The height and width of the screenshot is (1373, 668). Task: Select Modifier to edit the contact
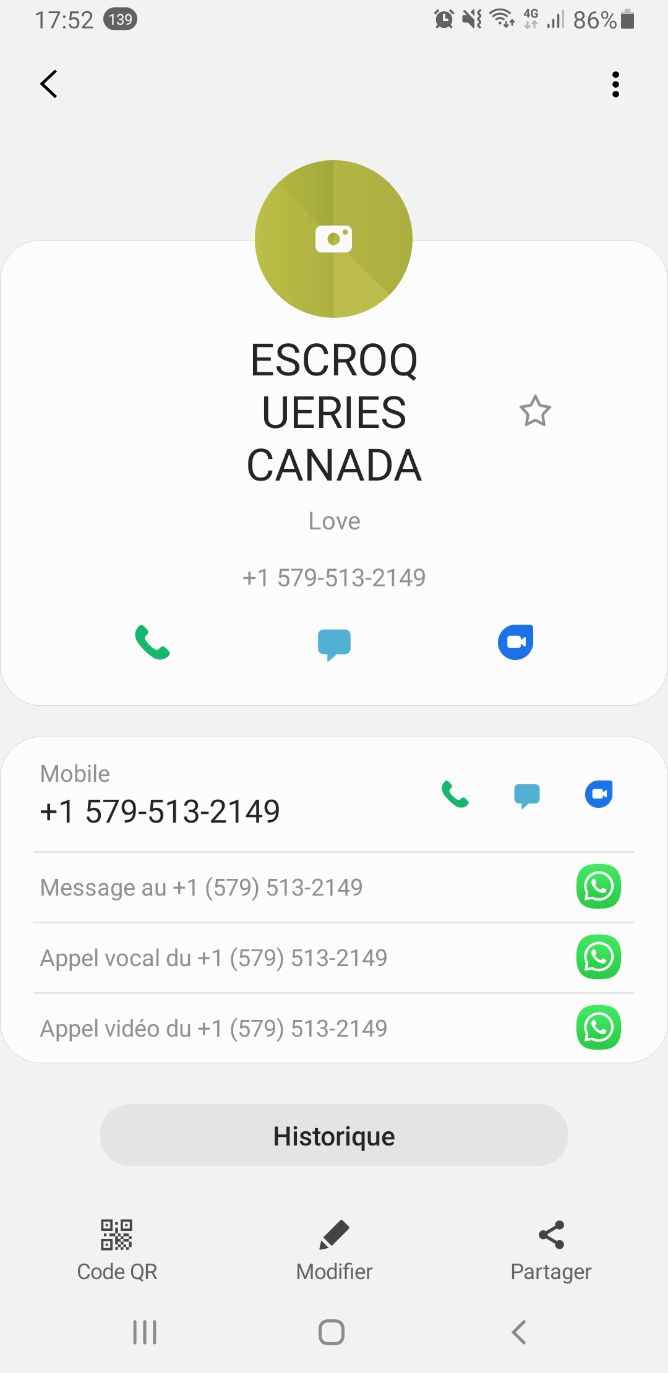334,1250
